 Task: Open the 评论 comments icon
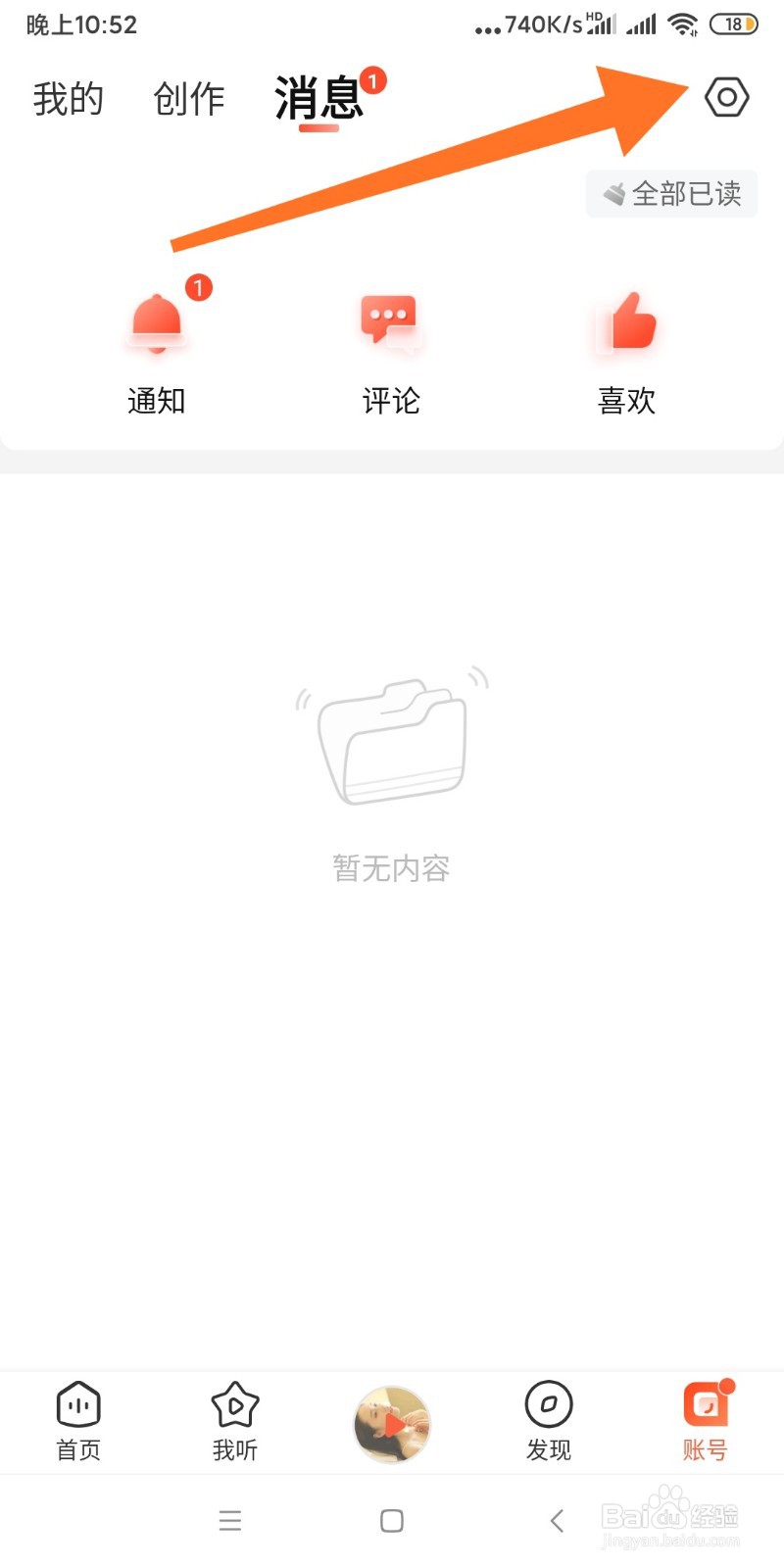pos(390,323)
